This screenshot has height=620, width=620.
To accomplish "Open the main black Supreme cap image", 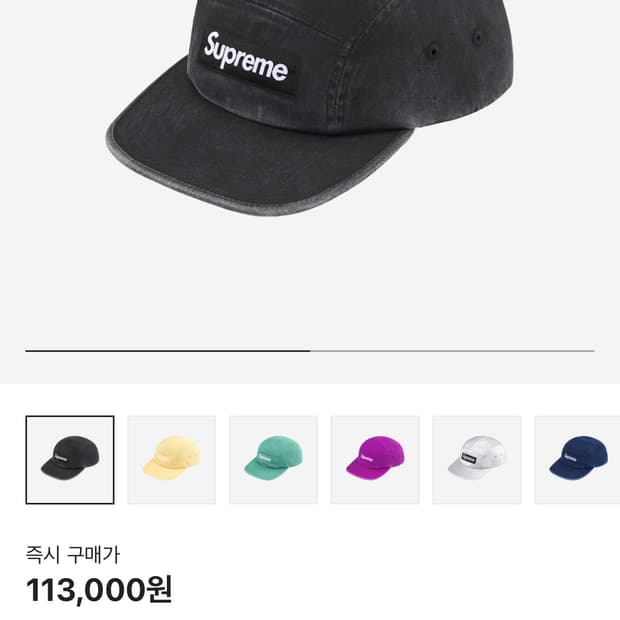I will (x=310, y=108).
